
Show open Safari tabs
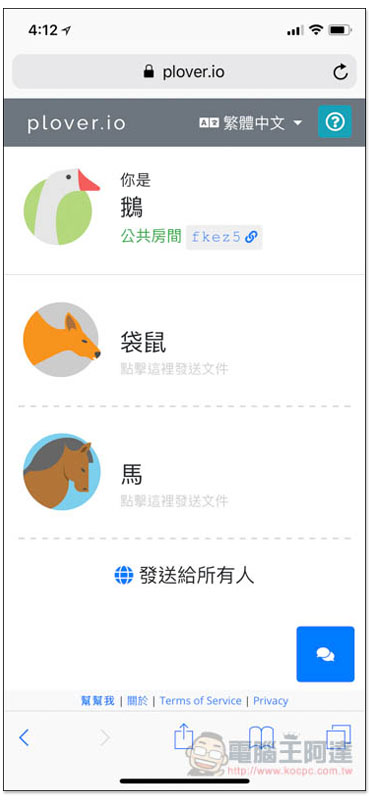[338, 737]
